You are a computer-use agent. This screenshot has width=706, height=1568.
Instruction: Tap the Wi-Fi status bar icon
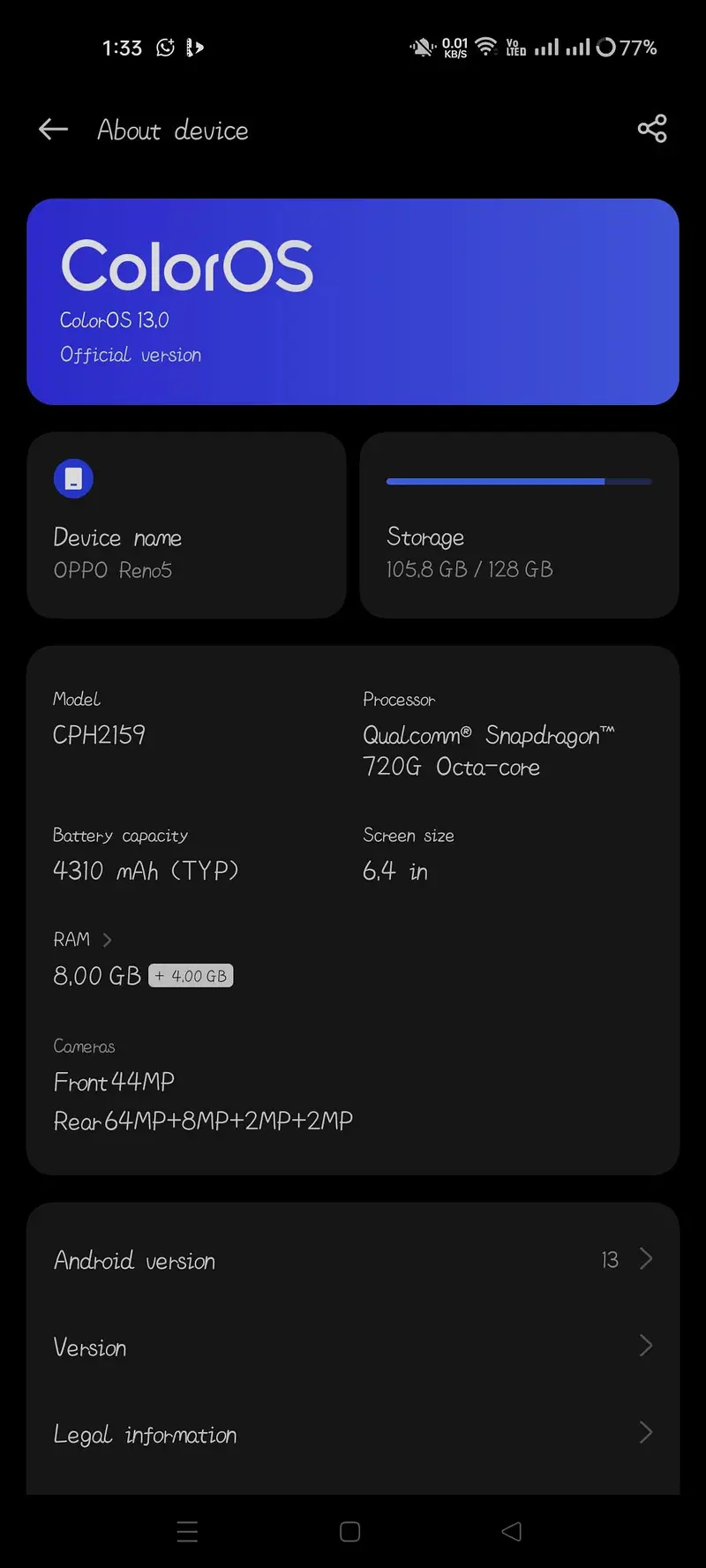(x=486, y=47)
